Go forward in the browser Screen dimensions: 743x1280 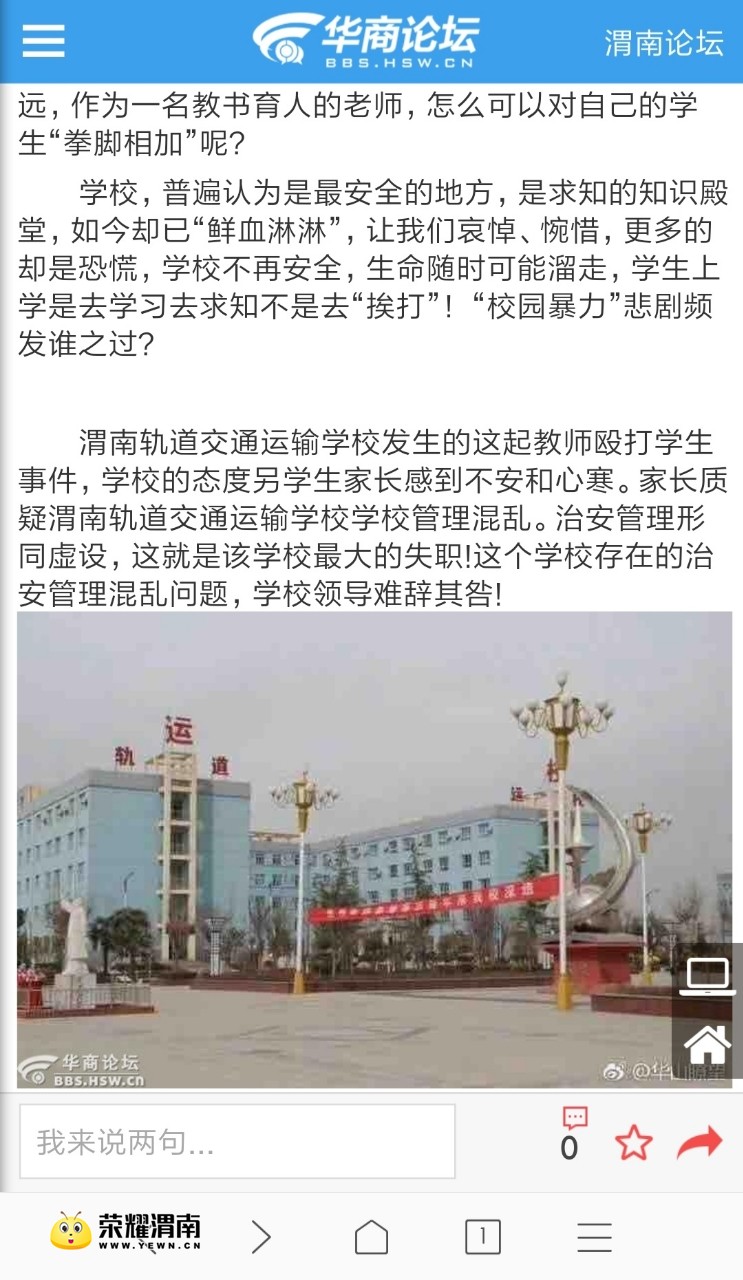261,1238
